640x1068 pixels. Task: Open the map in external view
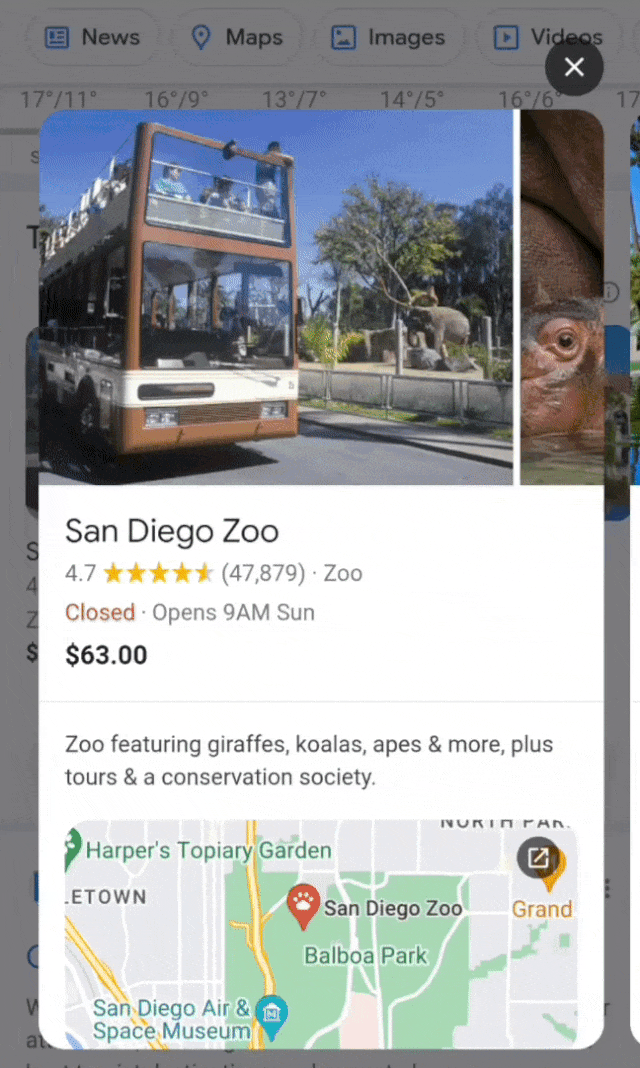point(538,857)
